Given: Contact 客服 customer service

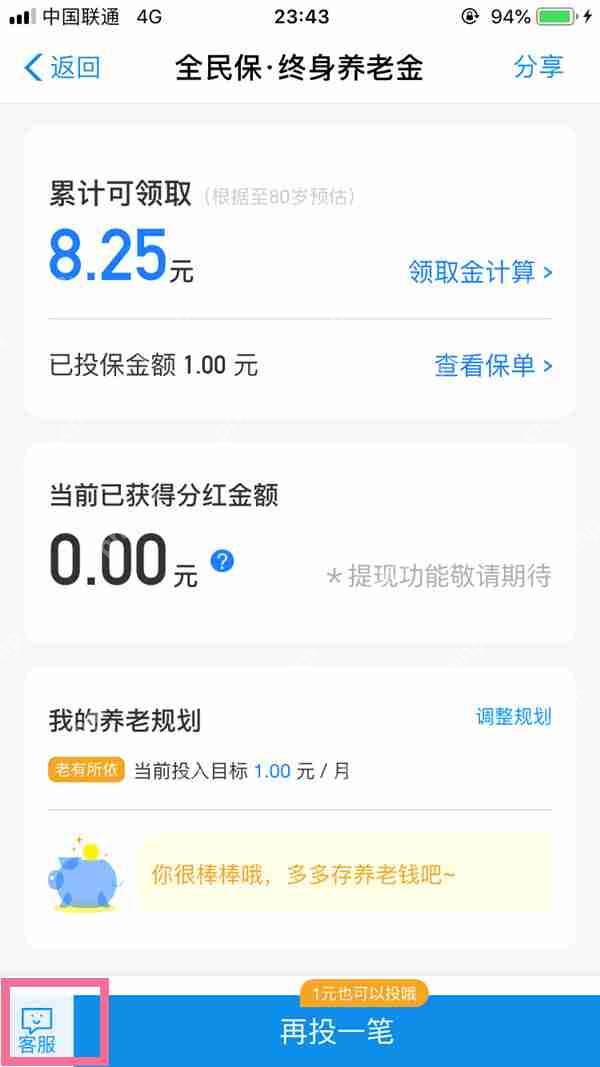Looking at the screenshot, I should [40, 1030].
